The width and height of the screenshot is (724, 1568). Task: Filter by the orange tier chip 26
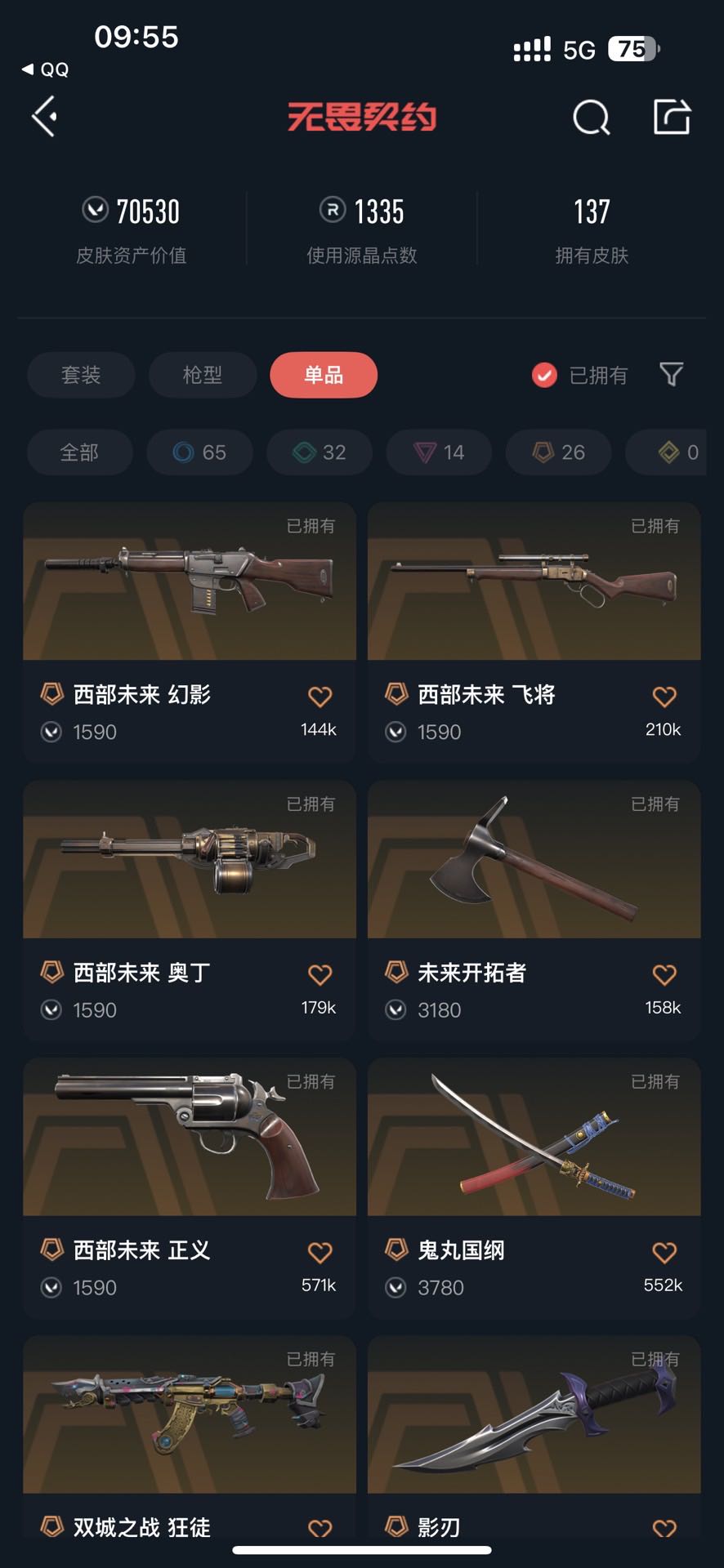click(x=558, y=452)
